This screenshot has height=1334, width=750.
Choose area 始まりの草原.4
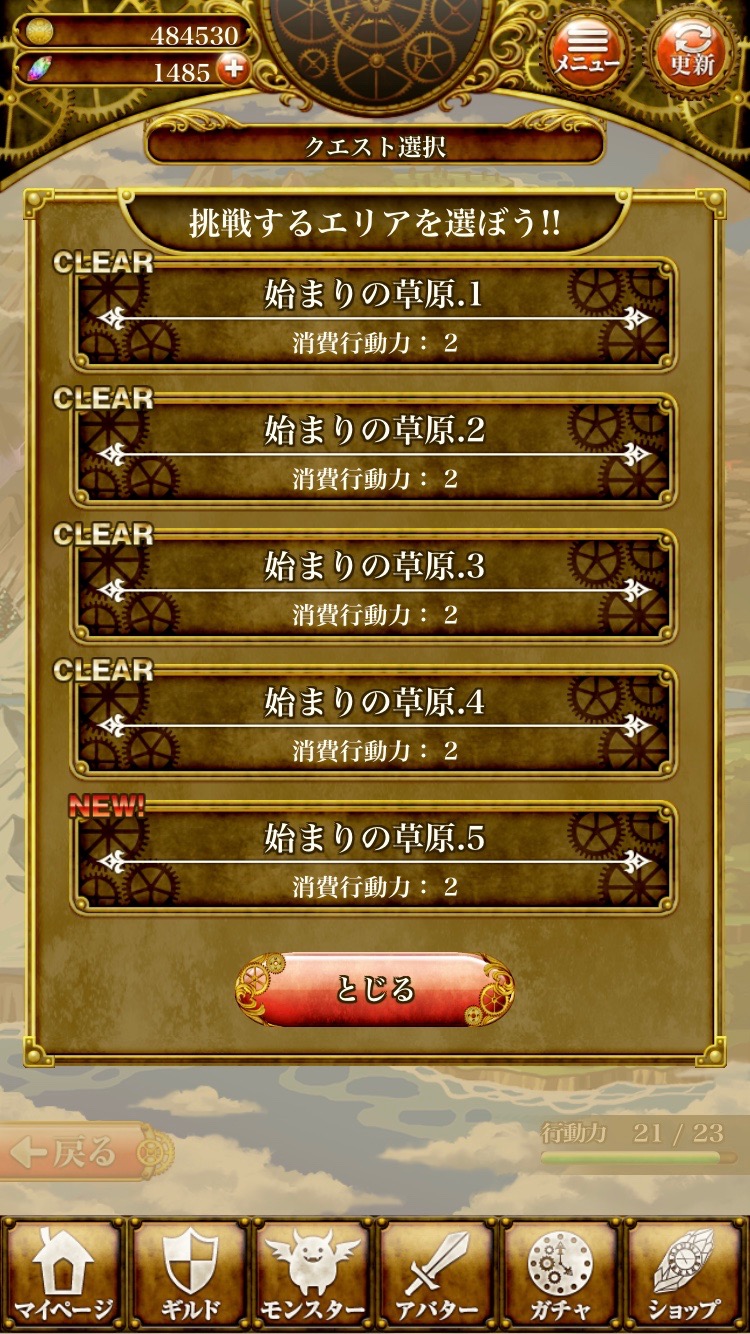[x=373, y=724]
